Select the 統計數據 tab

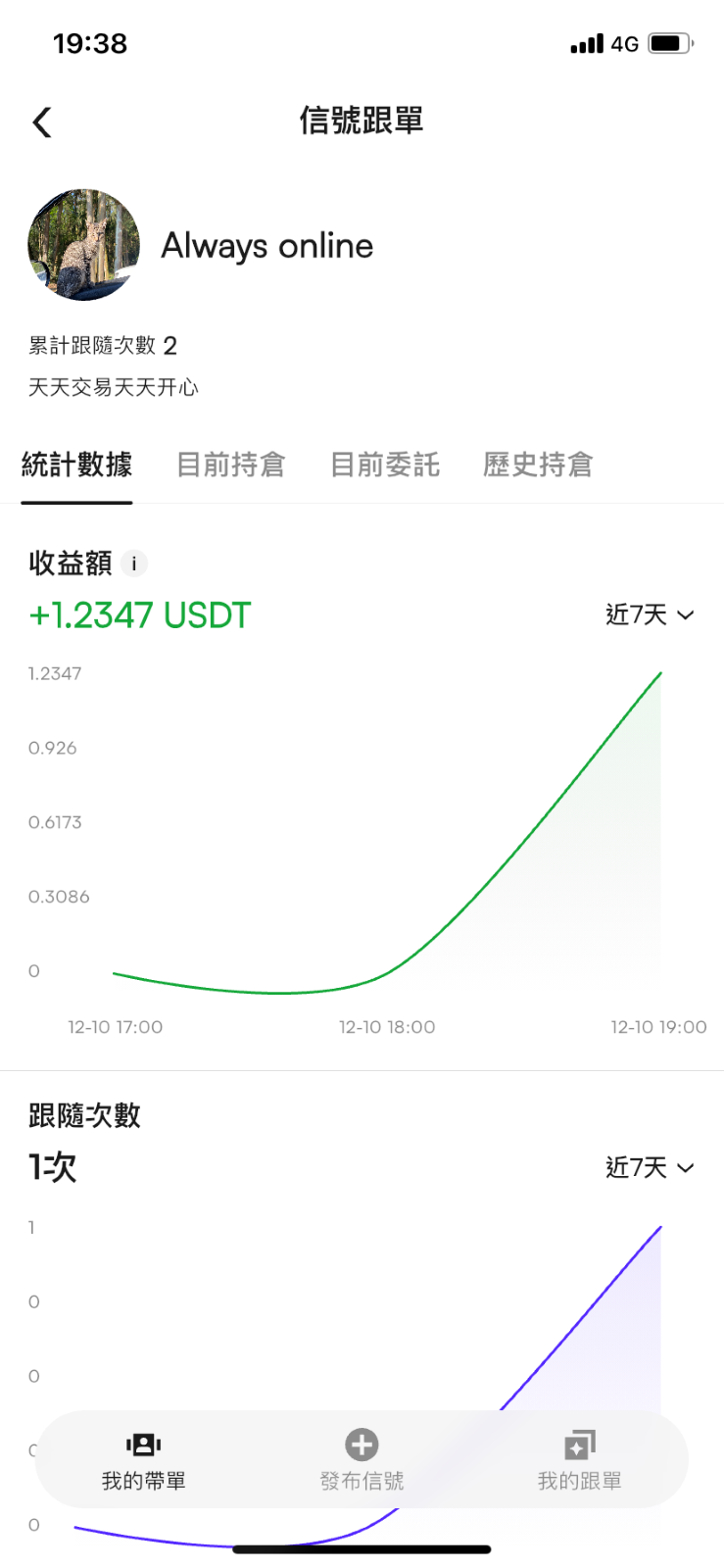pyautogui.click(x=76, y=465)
